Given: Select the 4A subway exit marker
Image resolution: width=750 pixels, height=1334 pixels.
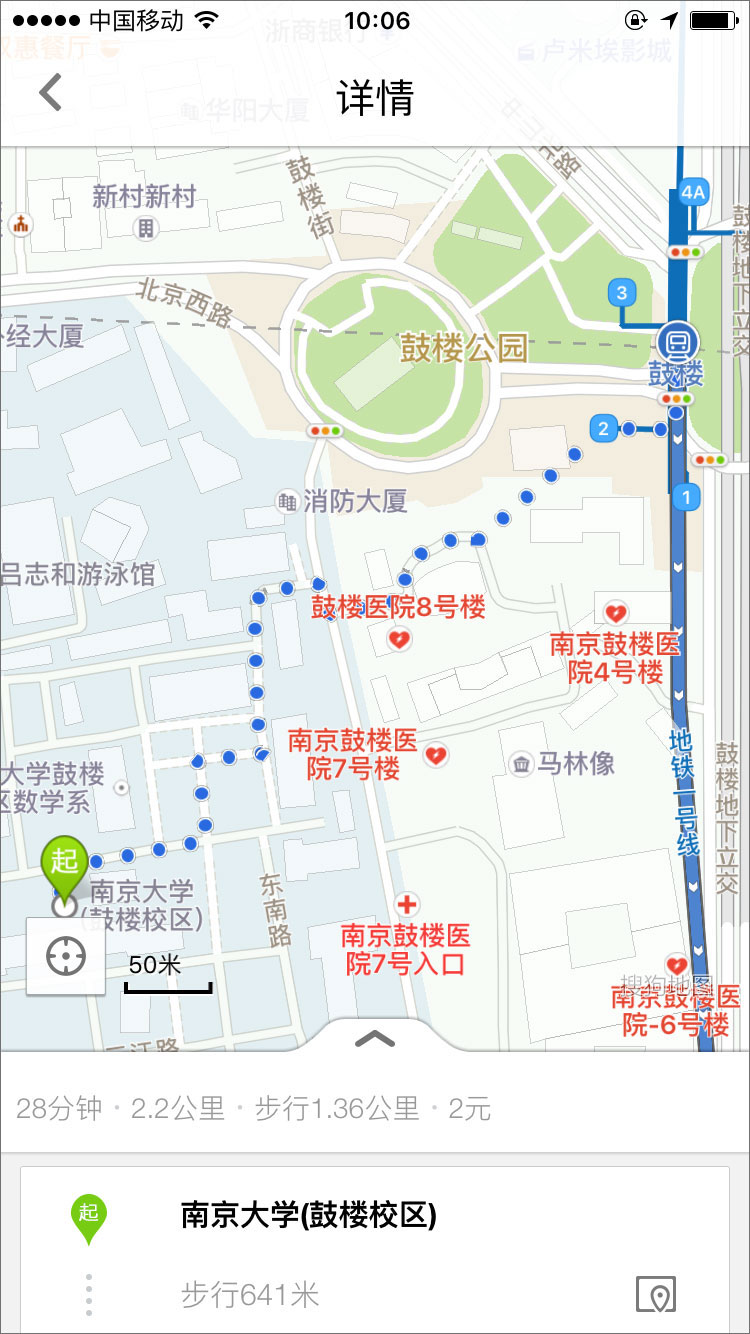Looking at the screenshot, I should click(693, 193).
